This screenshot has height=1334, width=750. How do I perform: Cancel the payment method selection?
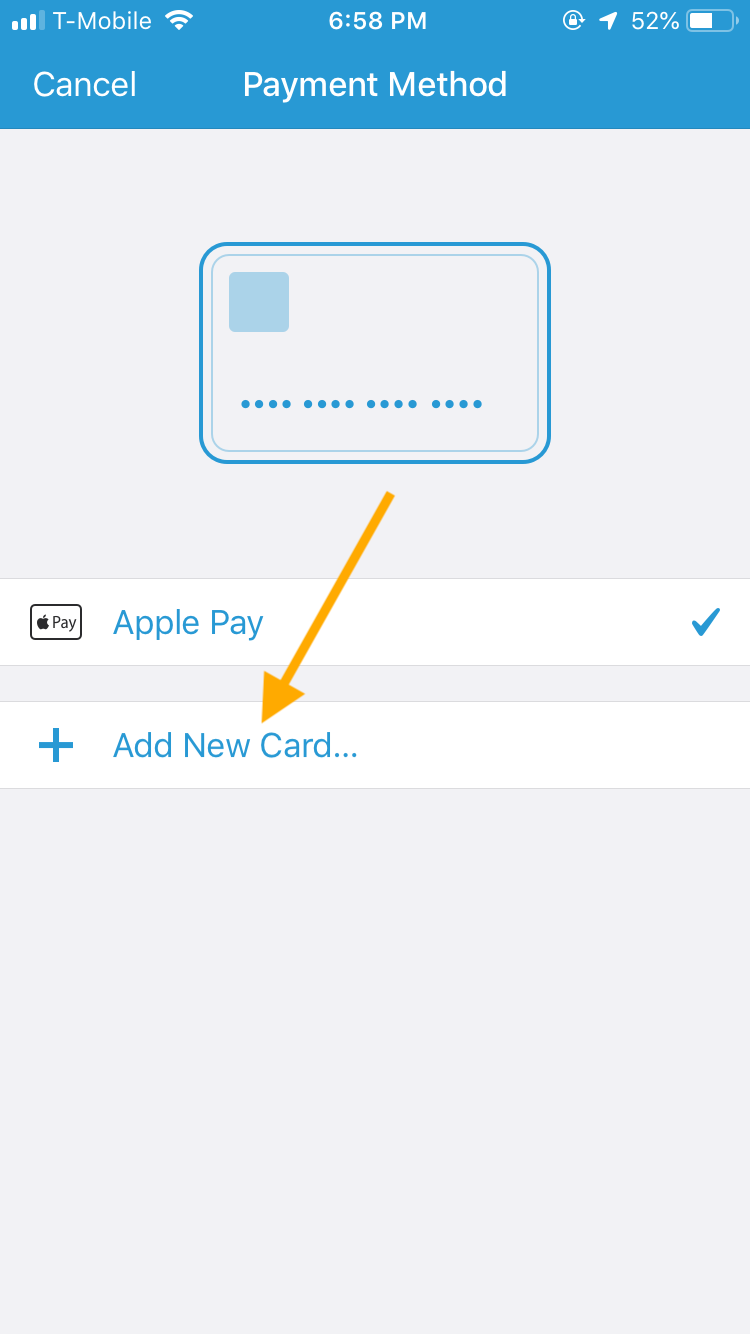84,85
